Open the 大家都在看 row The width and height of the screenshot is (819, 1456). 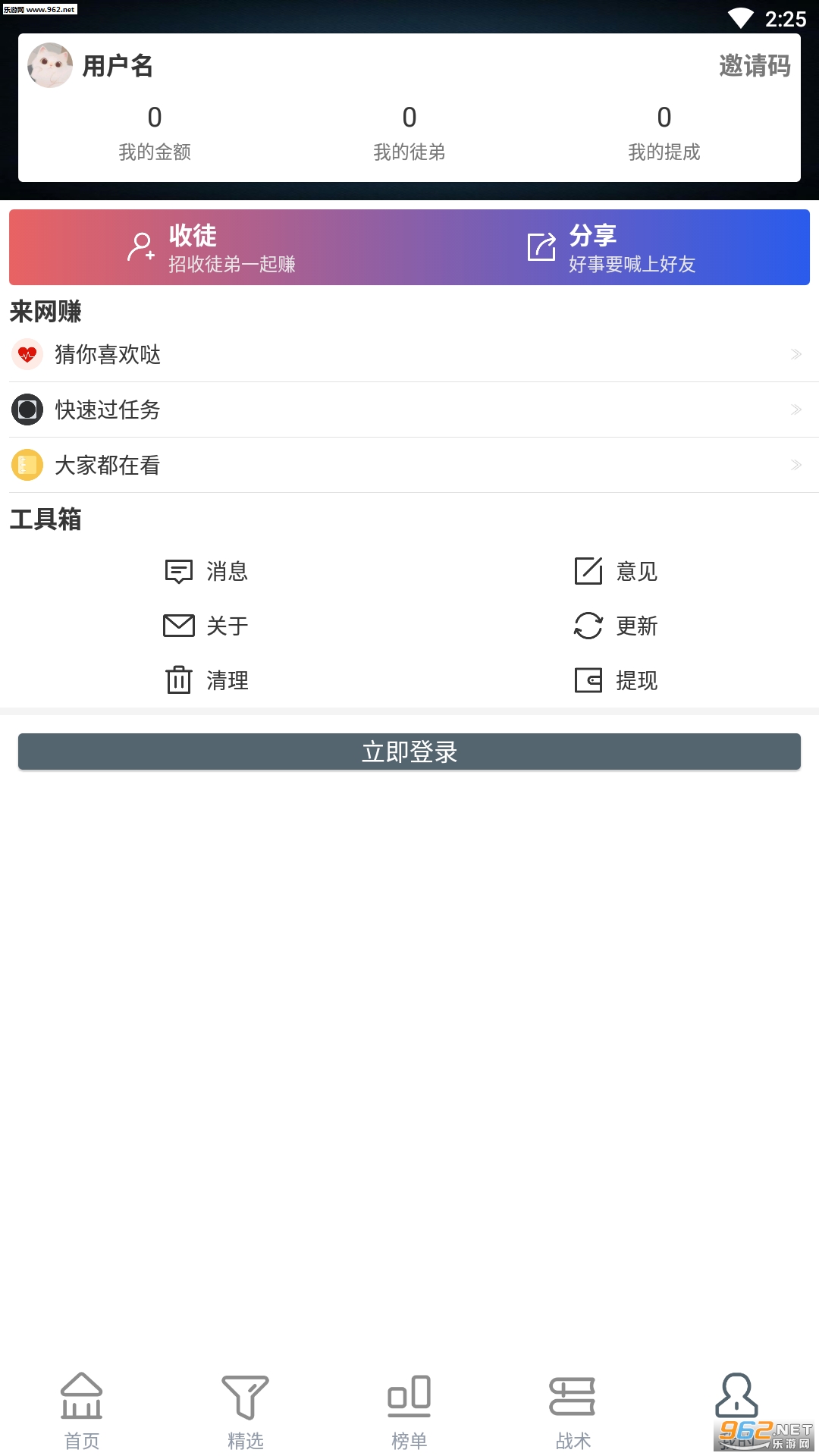point(409,465)
